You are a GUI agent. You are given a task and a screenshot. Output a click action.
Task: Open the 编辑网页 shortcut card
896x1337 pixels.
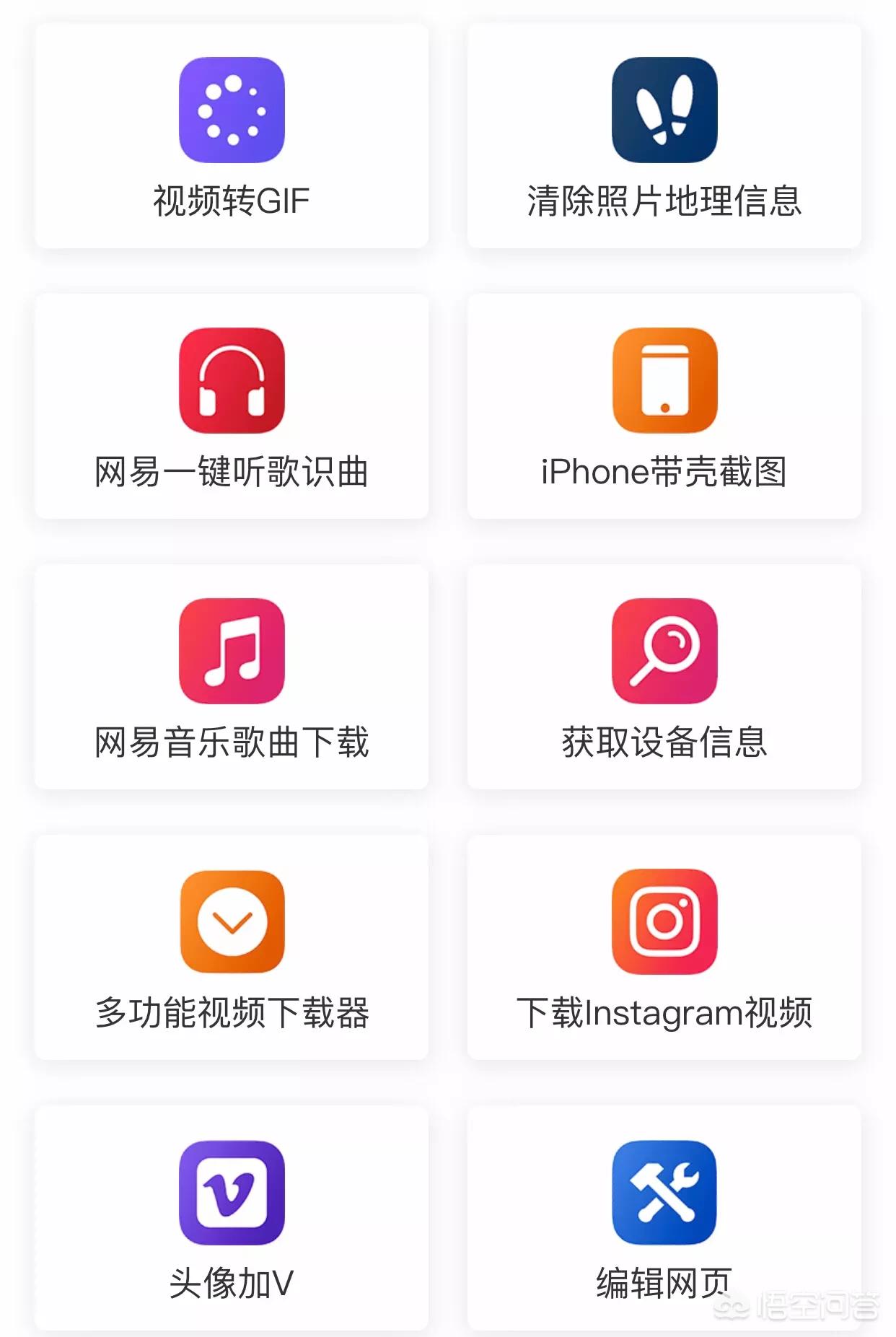coord(664,1217)
